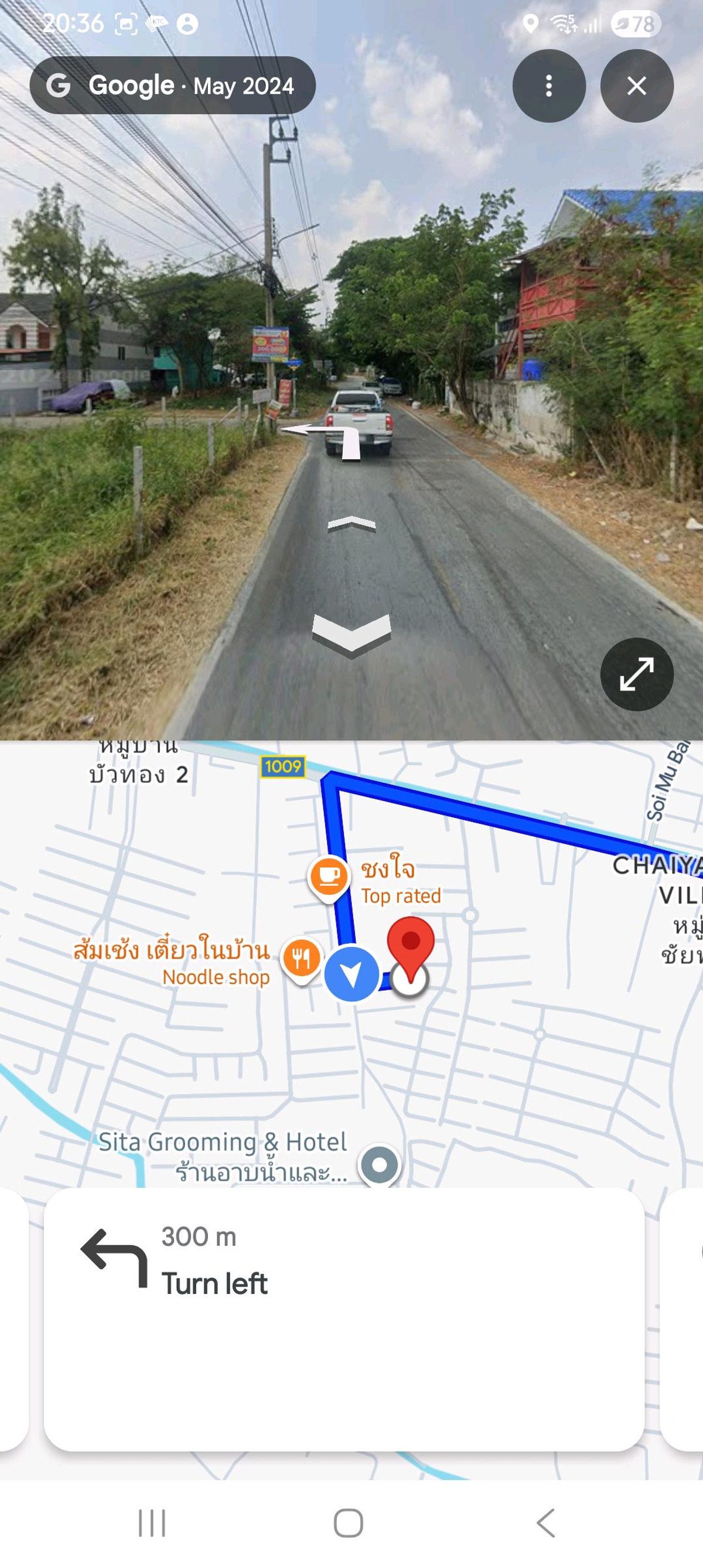This screenshot has width=703, height=1568.
Task: Open the Sita Grooming & Hotel marker
Action: (379, 1164)
